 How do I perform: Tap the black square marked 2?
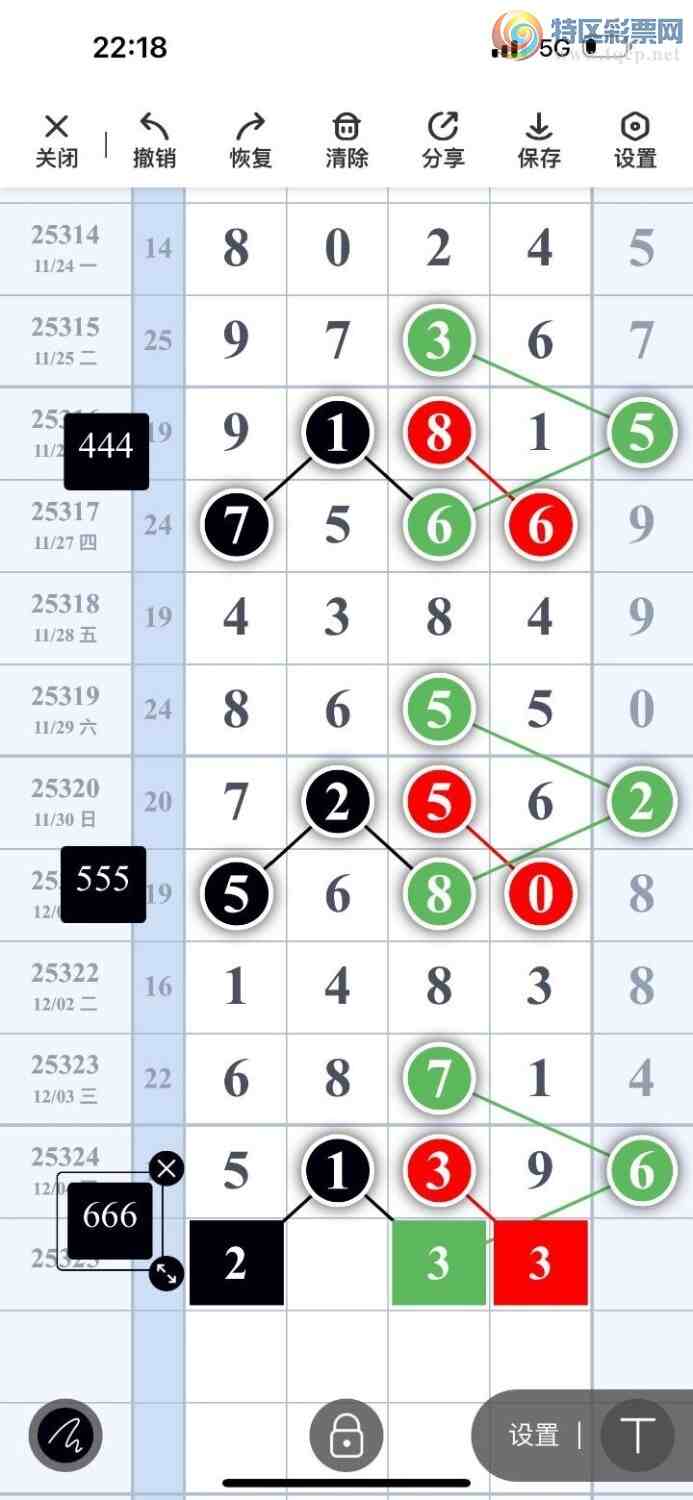point(236,1263)
